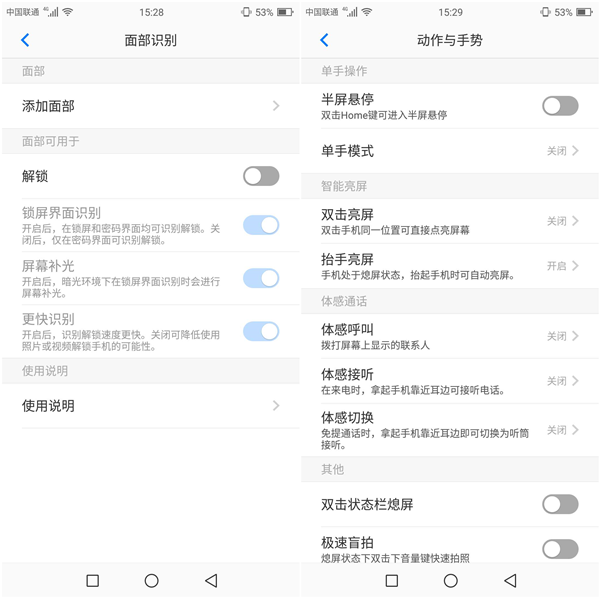Open the 体感呼叫 setting
Screen dimensions: 600x598
coord(450,336)
